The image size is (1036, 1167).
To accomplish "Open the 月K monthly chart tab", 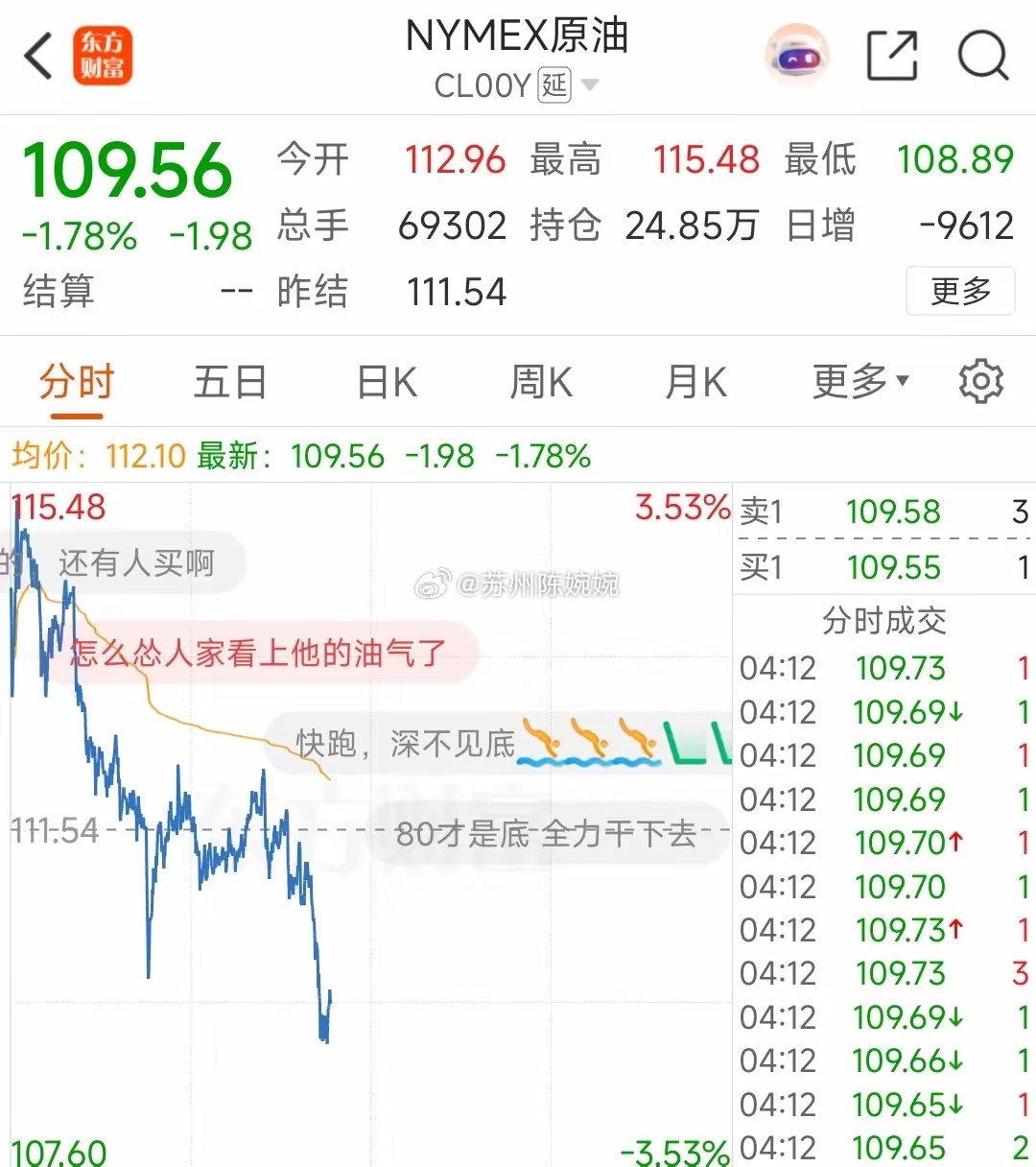I will point(695,380).
